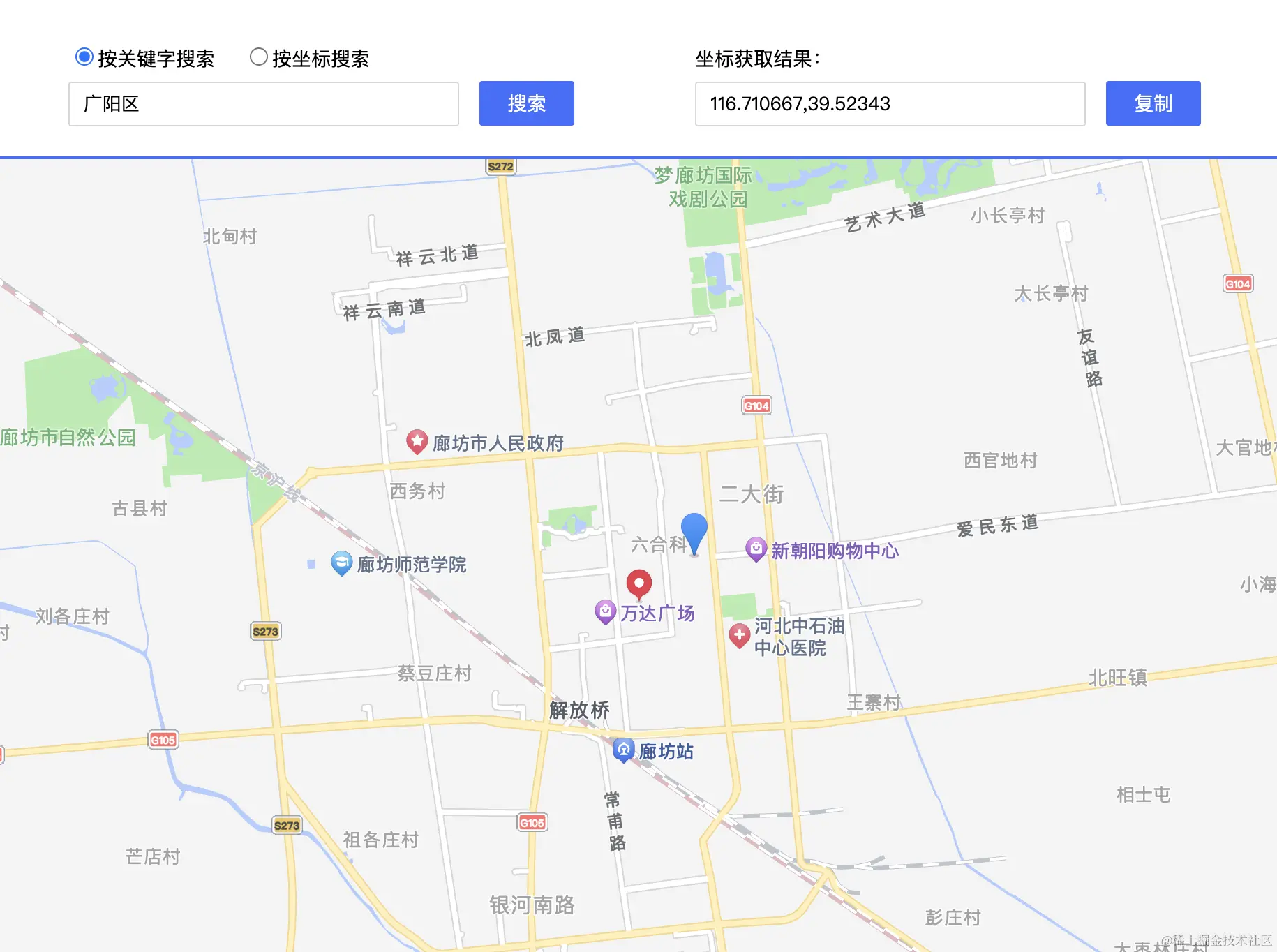Select the 按坐标搜索 radio option
This screenshot has height=952, width=1277.
[x=259, y=57]
